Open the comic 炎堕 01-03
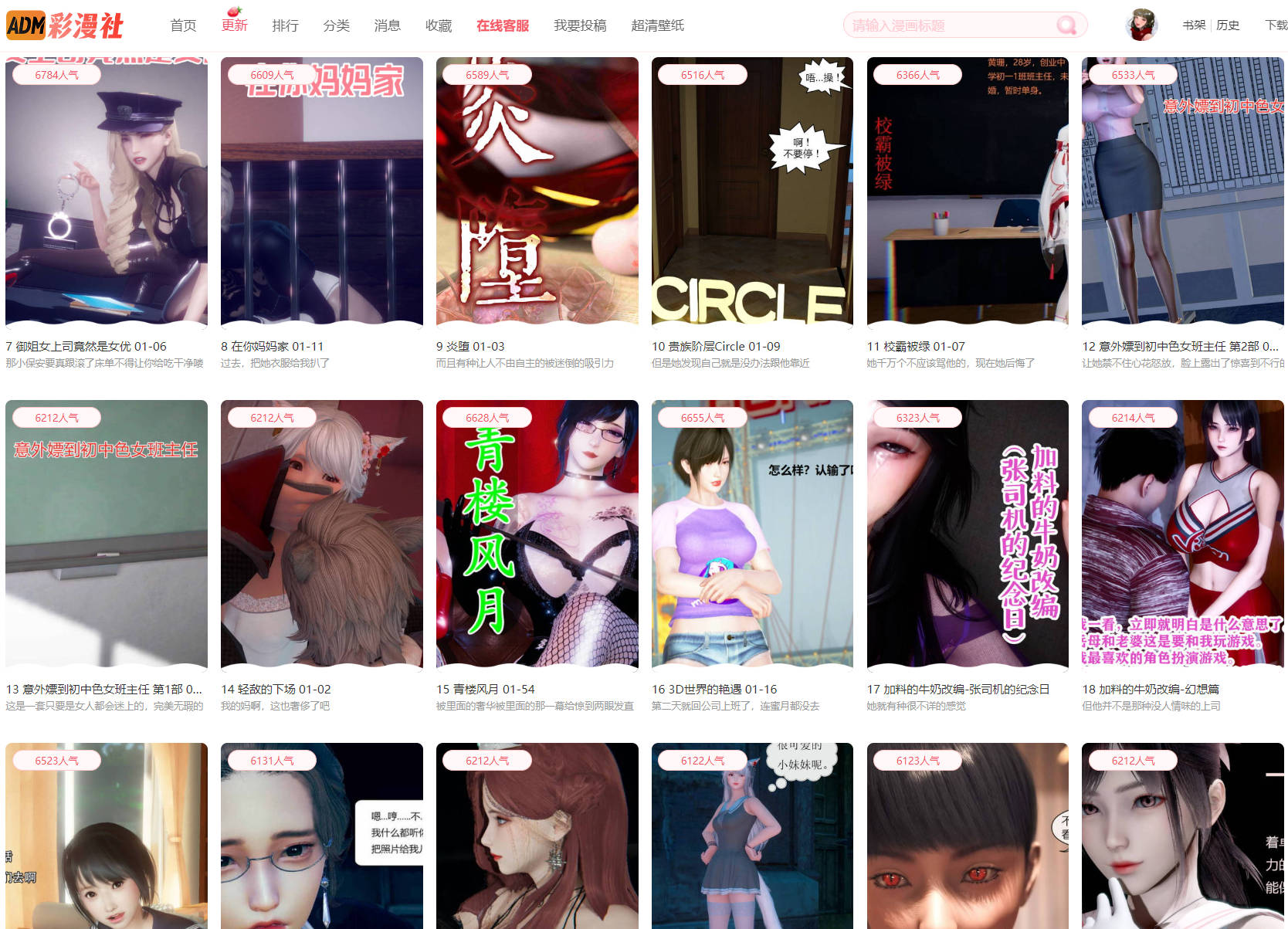 537,192
